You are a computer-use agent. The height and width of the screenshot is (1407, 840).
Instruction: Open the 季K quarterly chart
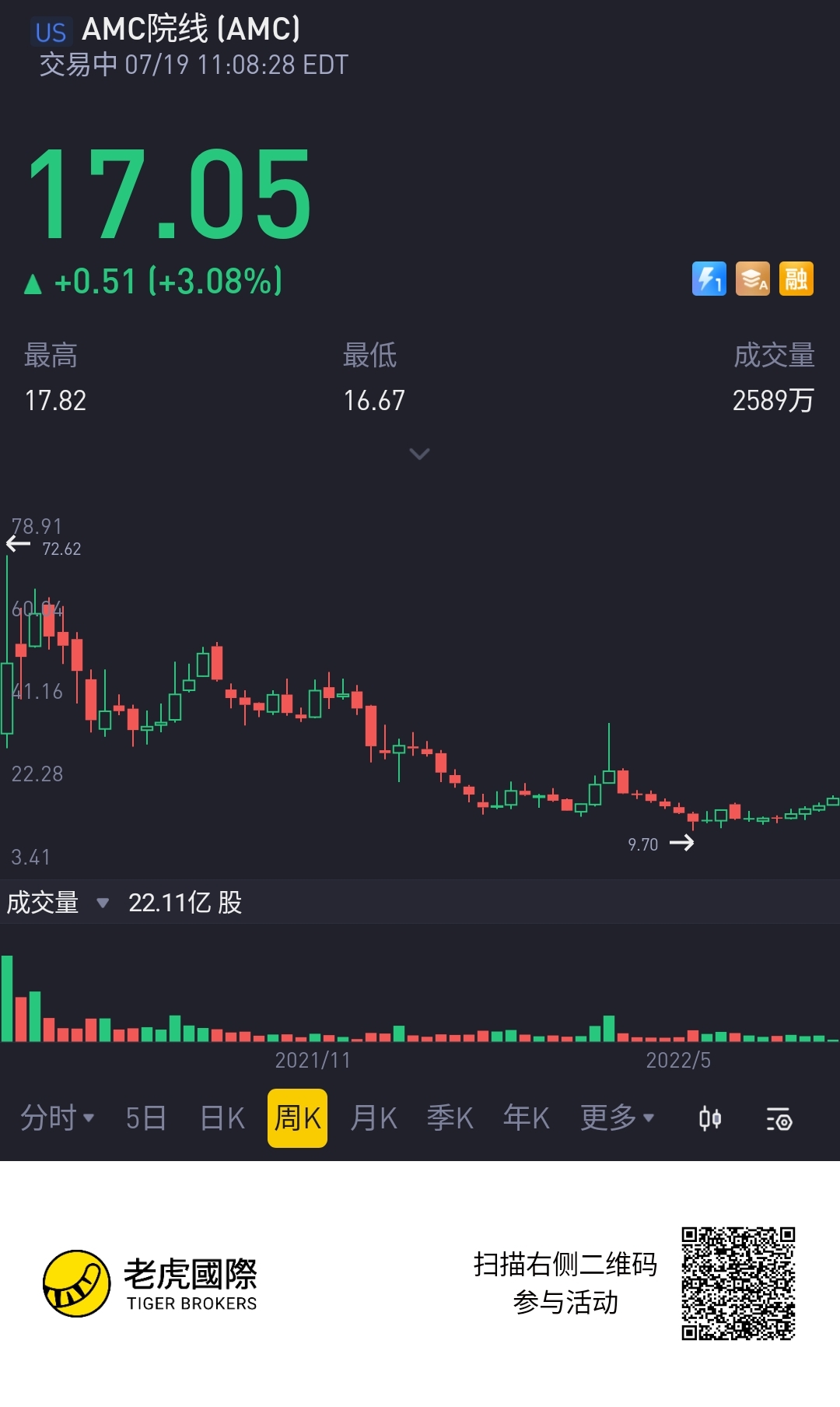450,1118
